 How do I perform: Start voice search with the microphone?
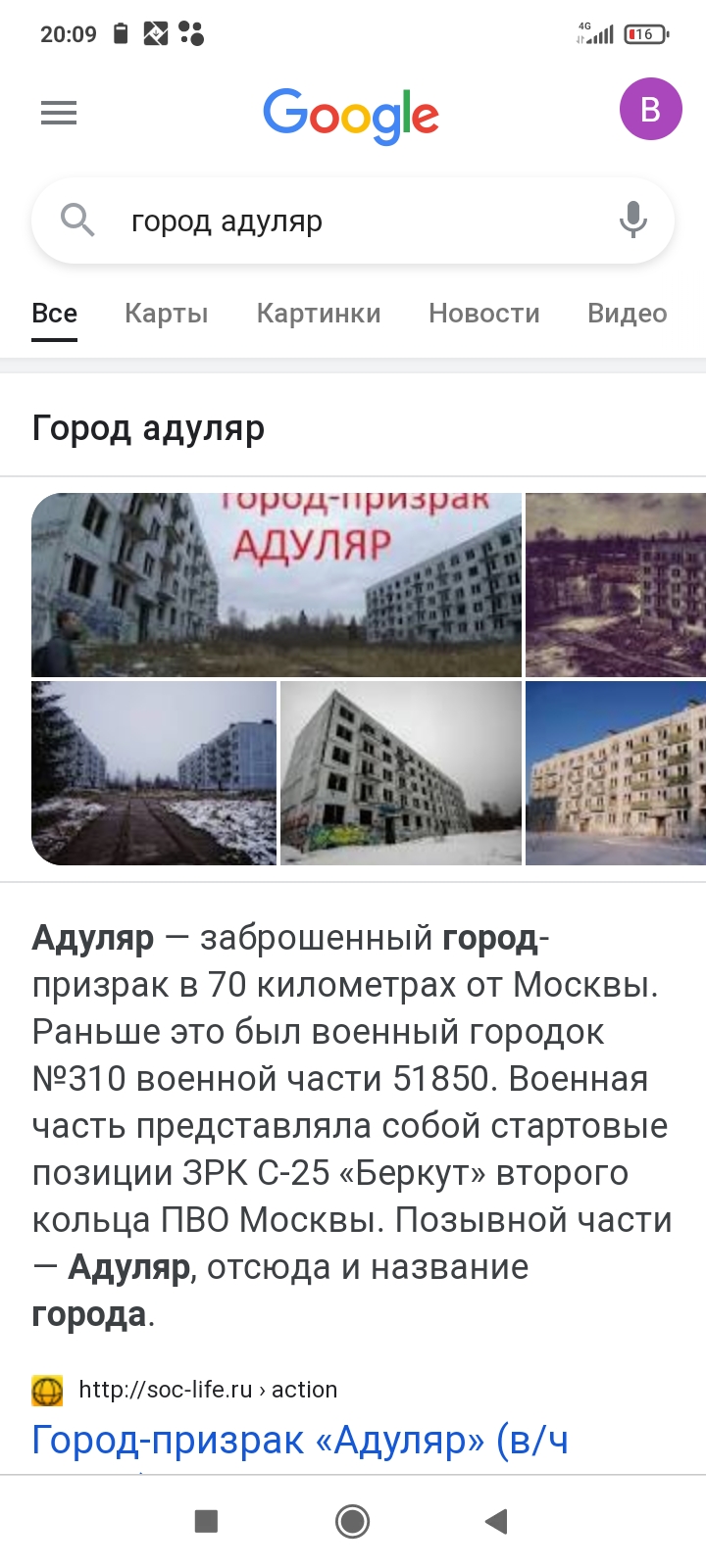(633, 220)
